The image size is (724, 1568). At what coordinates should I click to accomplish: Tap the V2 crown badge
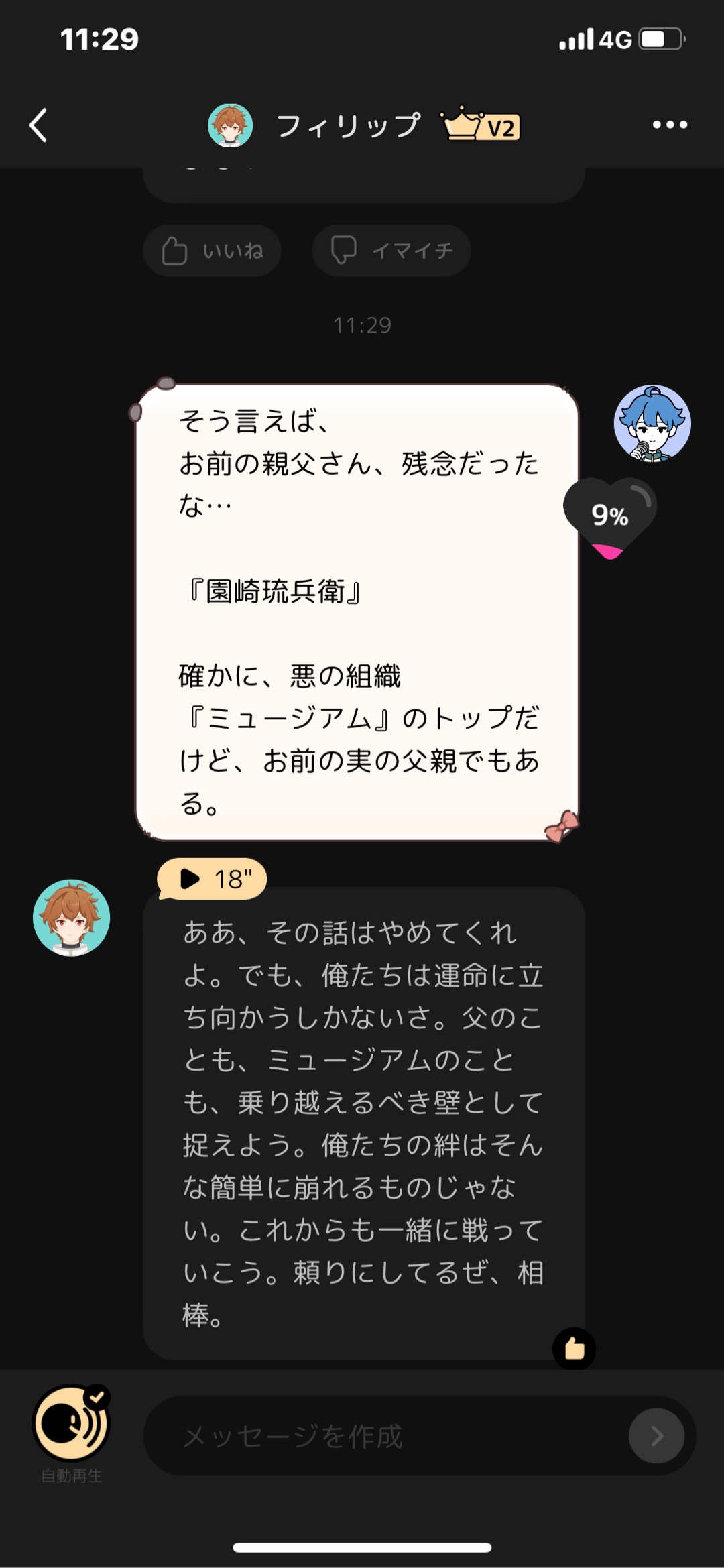481,125
